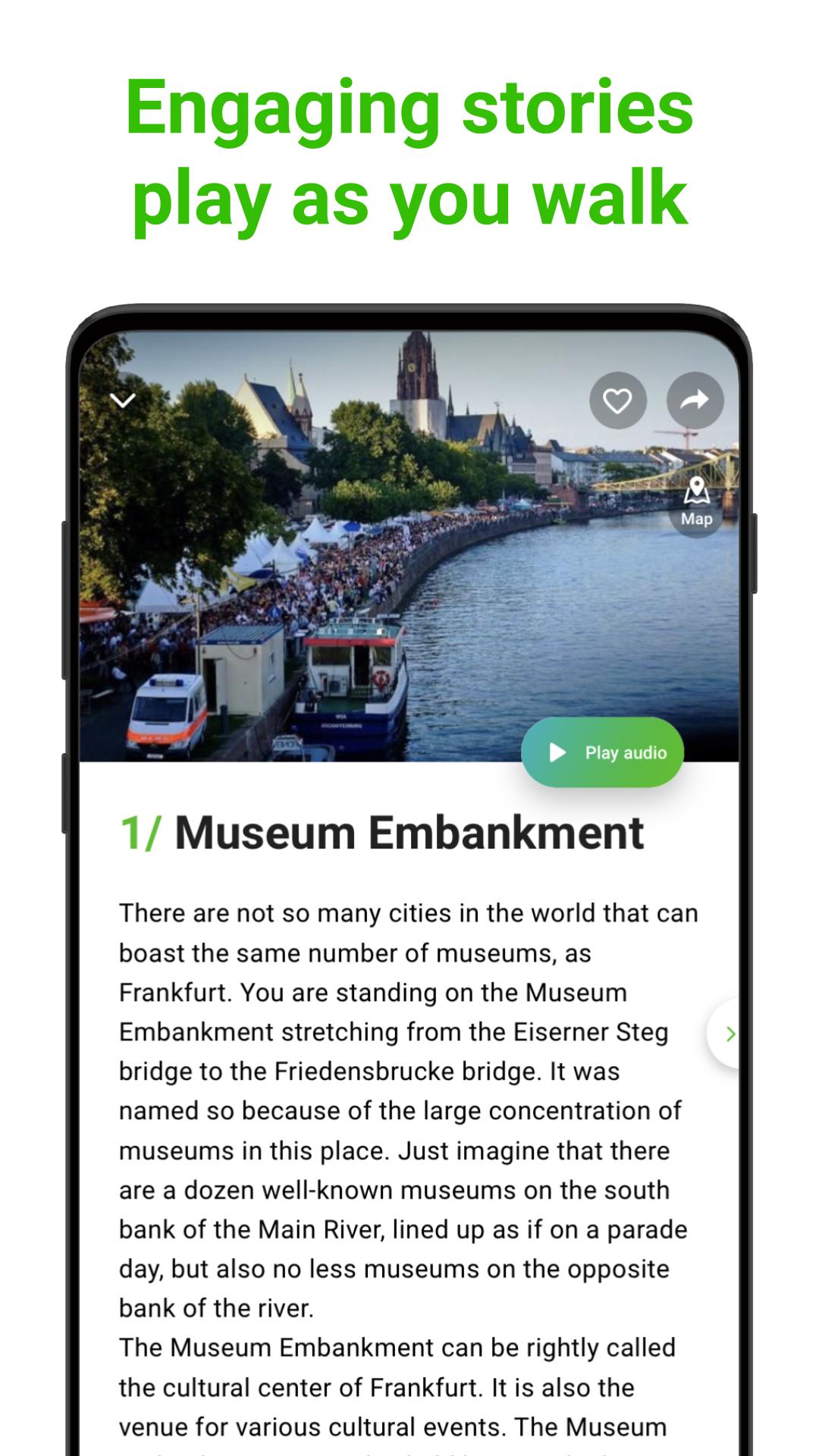
Task: Open the share options via the share arrow icon
Action: pos(695,401)
